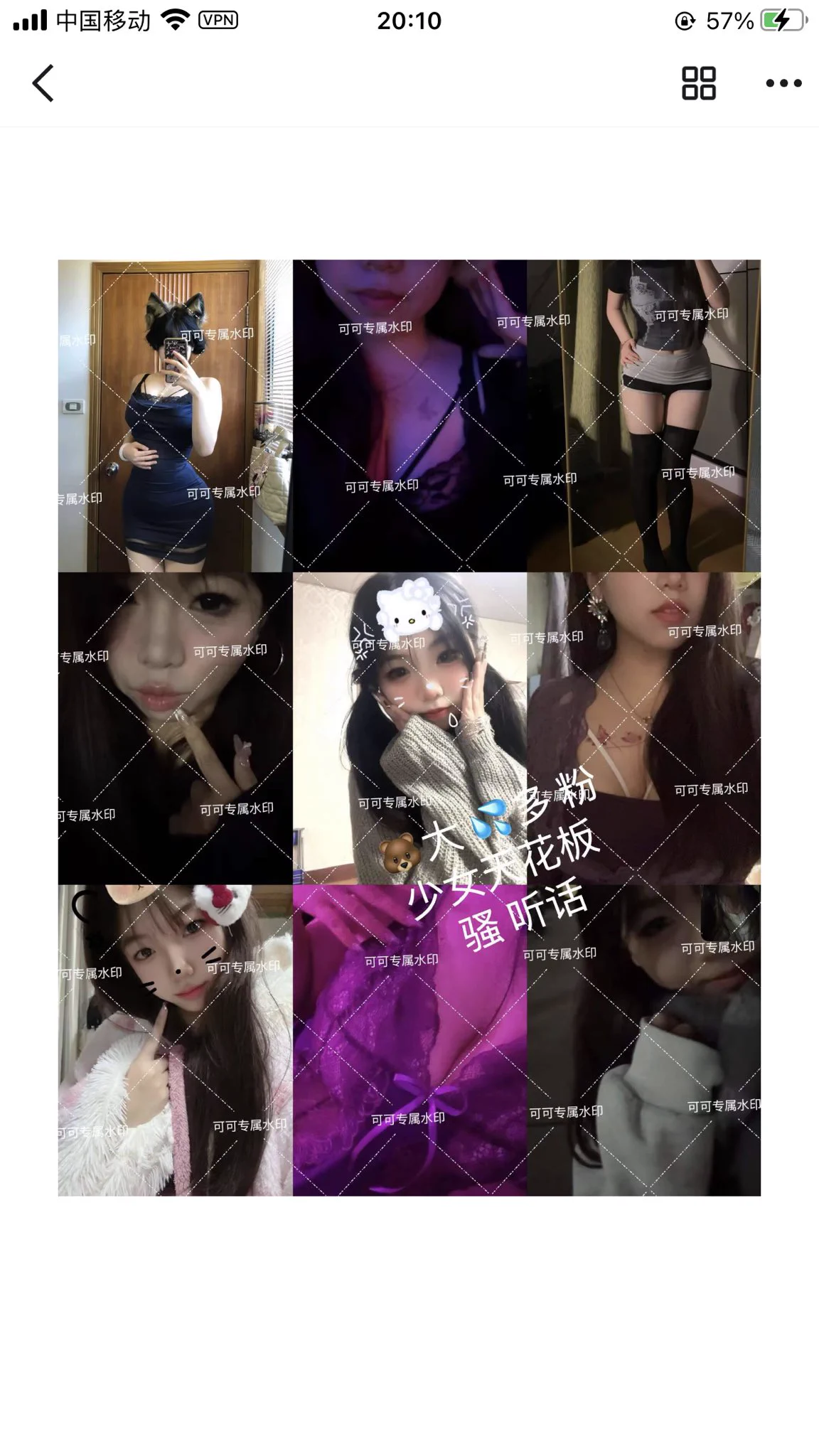
Task: Tap the displayed collage image
Action: point(409,727)
